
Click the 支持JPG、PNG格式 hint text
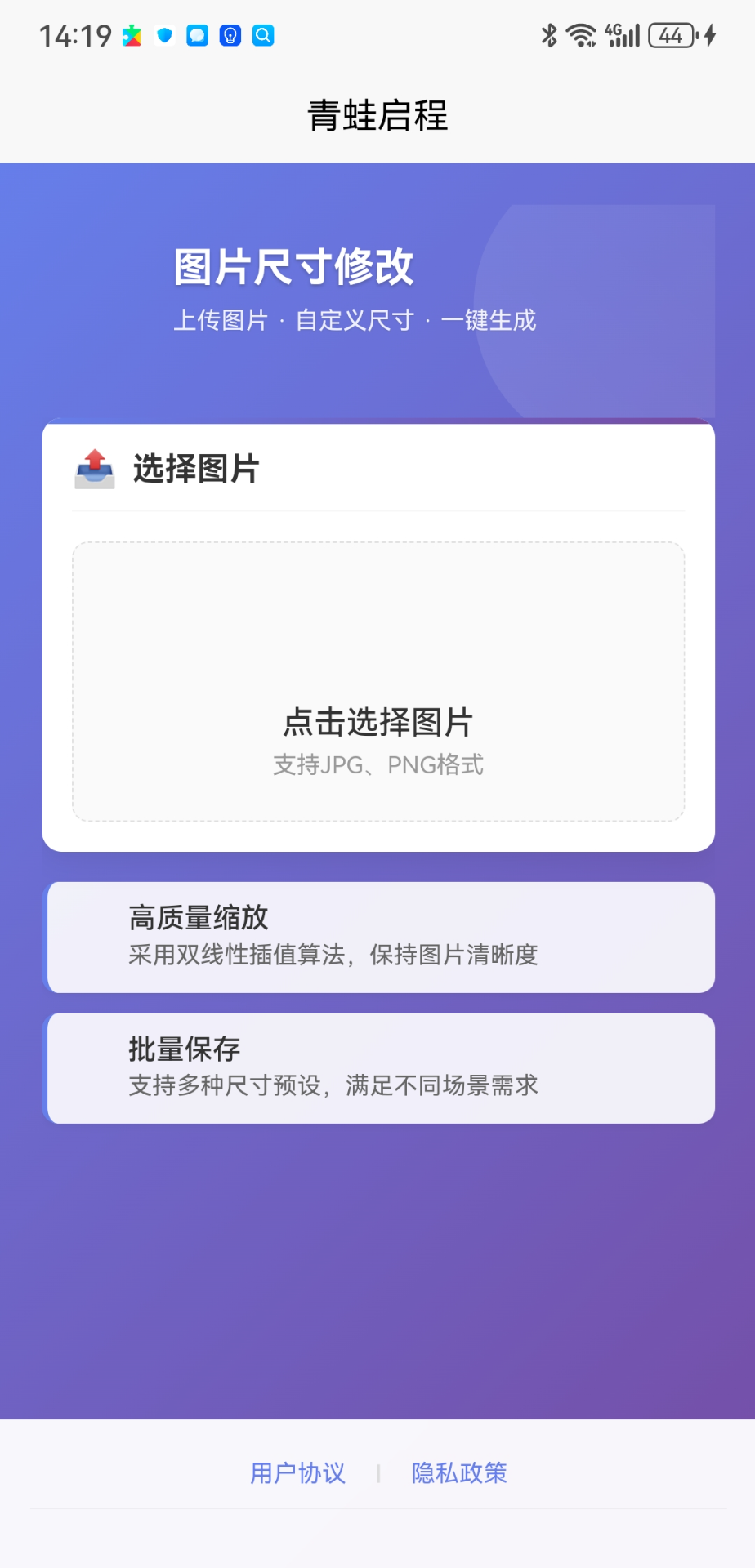tap(378, 764)
